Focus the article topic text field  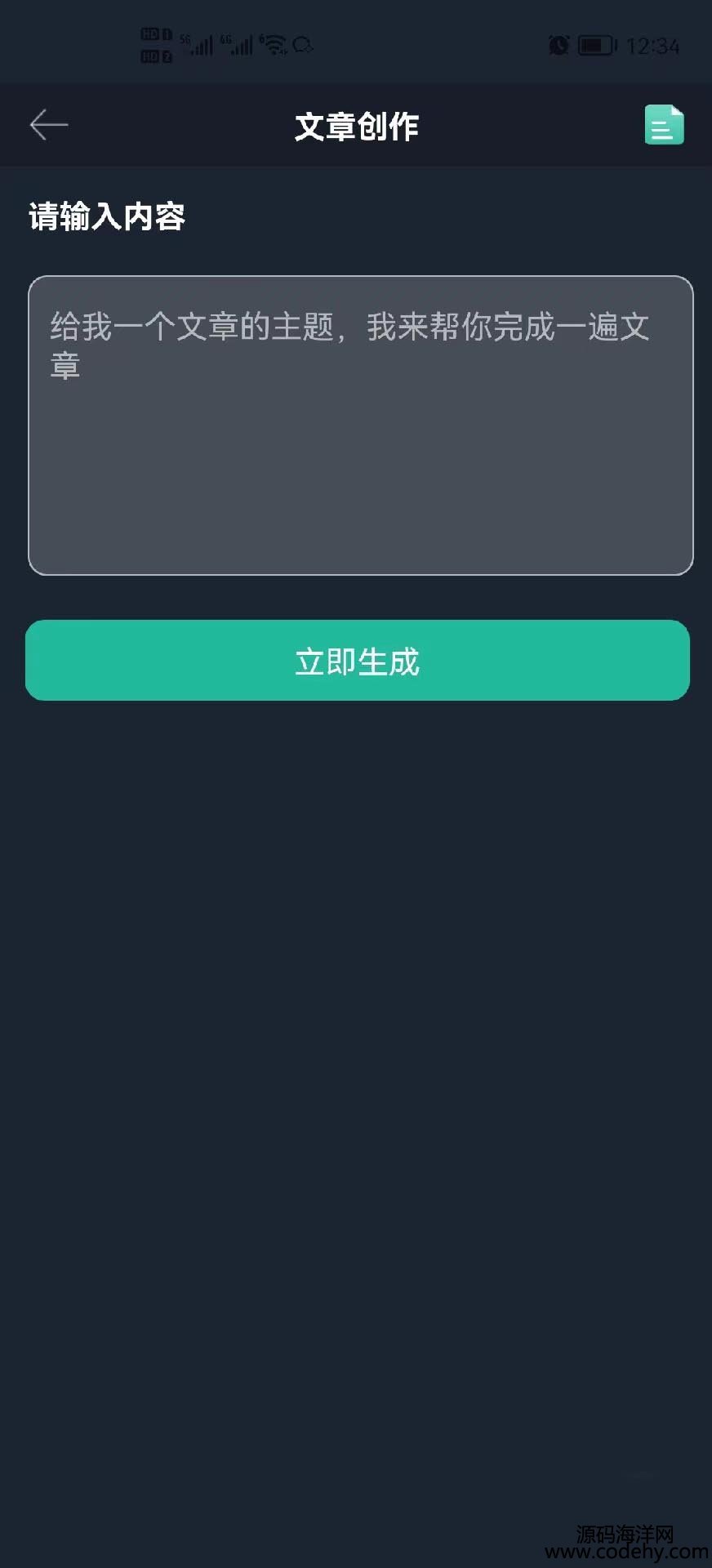tap(360, 425)
